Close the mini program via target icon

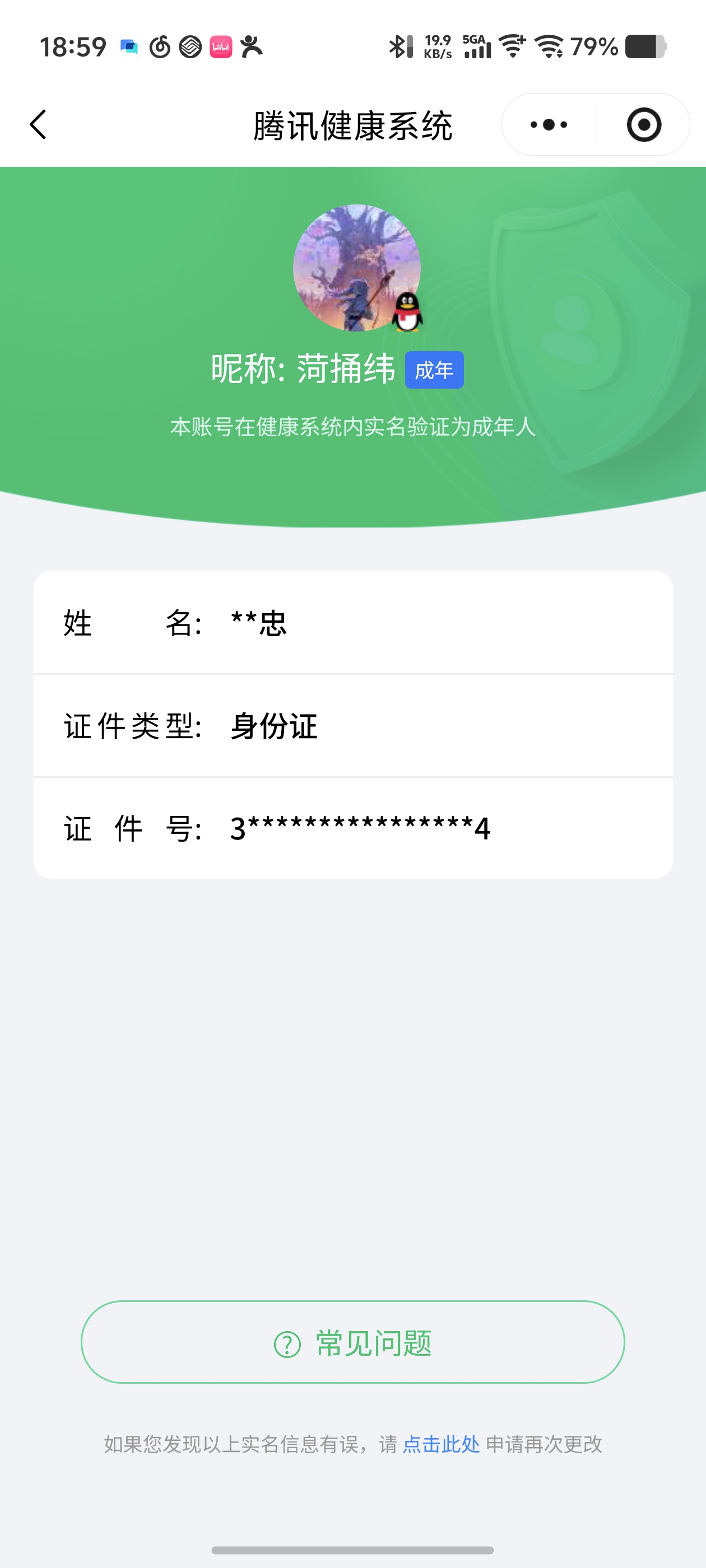click(x=643, y=125)
